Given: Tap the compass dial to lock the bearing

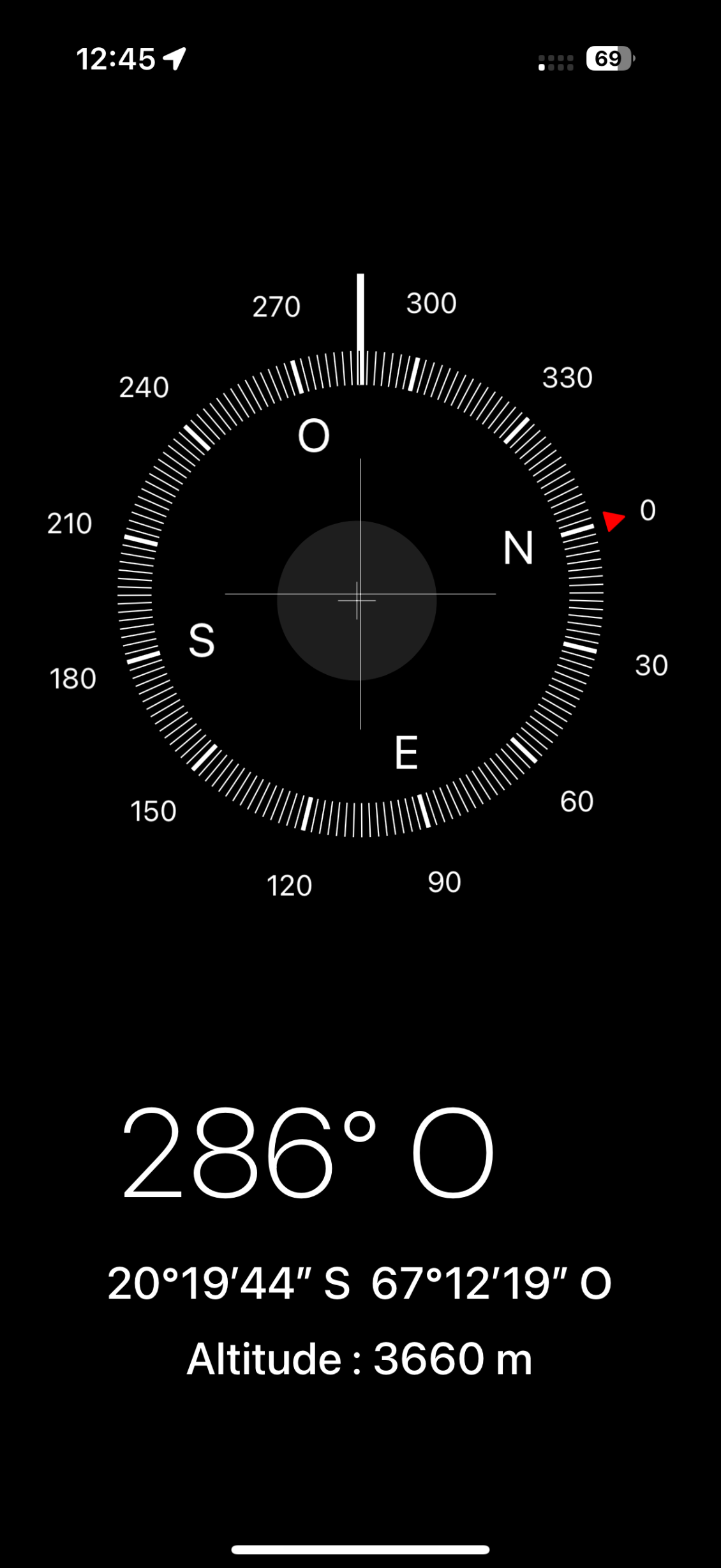Looking at the screenshot, I should (360, 594).
